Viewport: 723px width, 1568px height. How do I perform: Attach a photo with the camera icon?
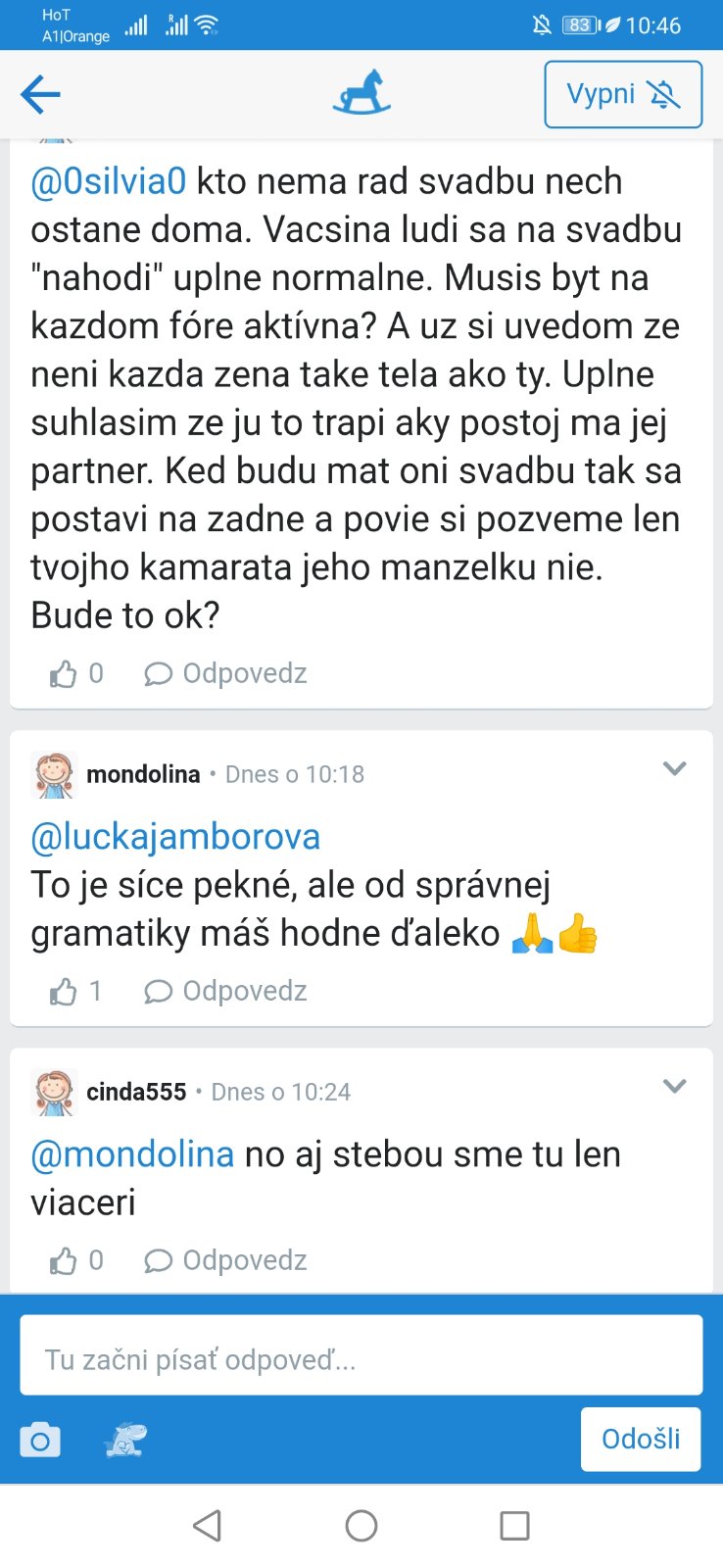[40, 1441]
